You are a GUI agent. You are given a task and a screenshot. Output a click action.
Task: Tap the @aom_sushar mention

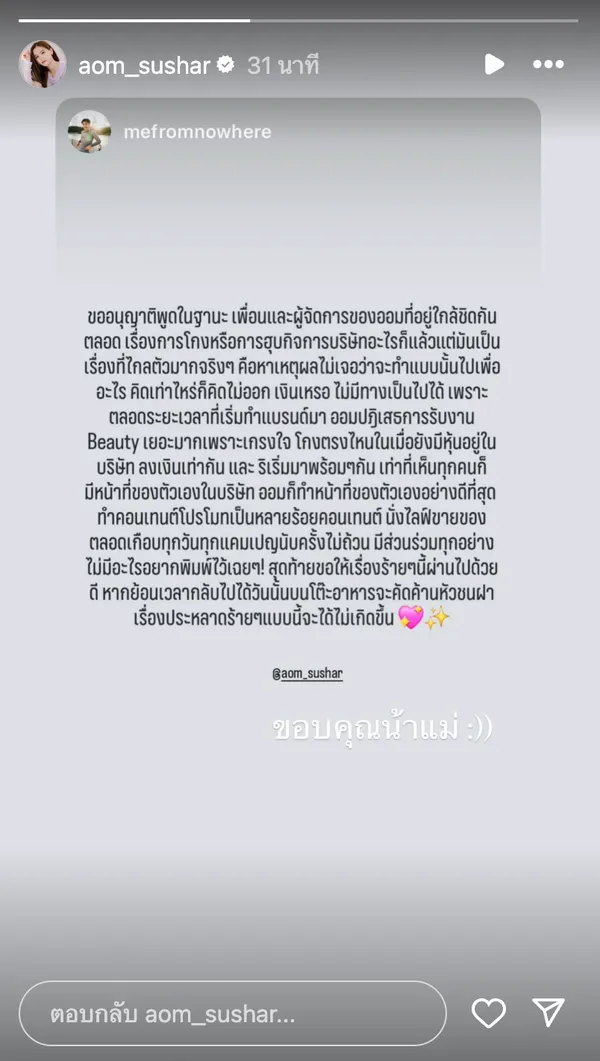click(307, 674)
